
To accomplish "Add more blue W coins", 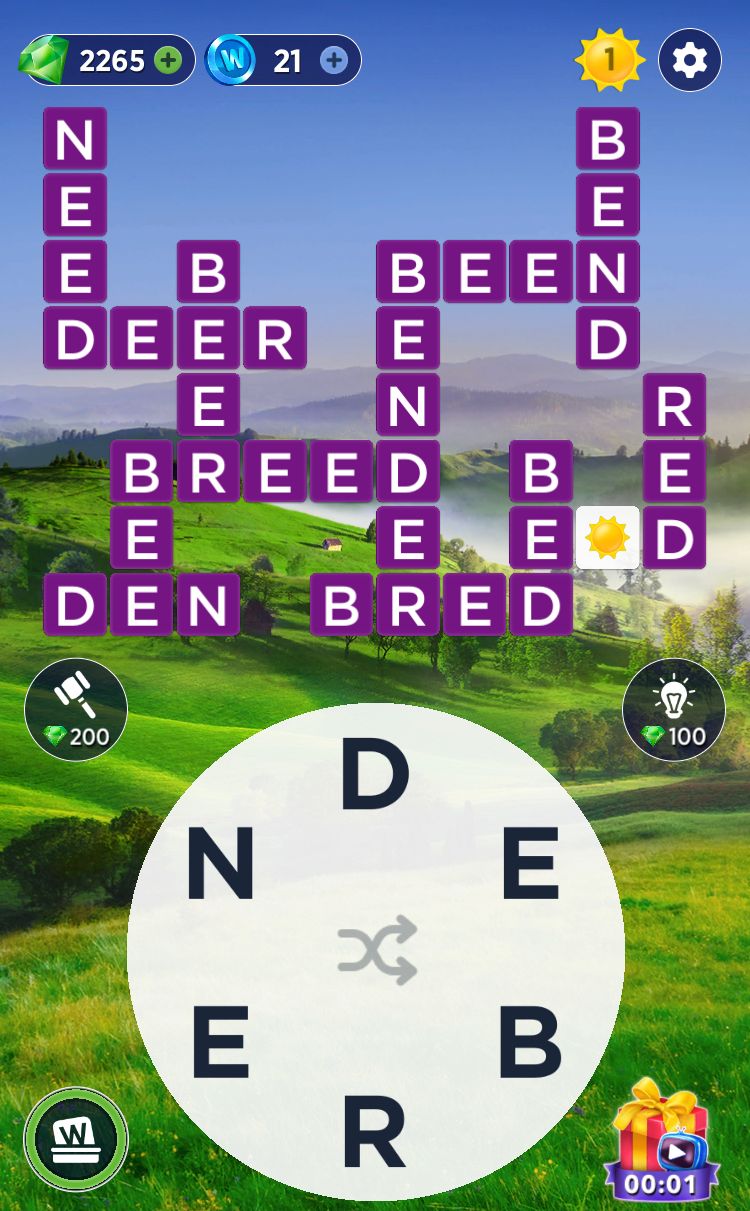I will pos(334,61).
